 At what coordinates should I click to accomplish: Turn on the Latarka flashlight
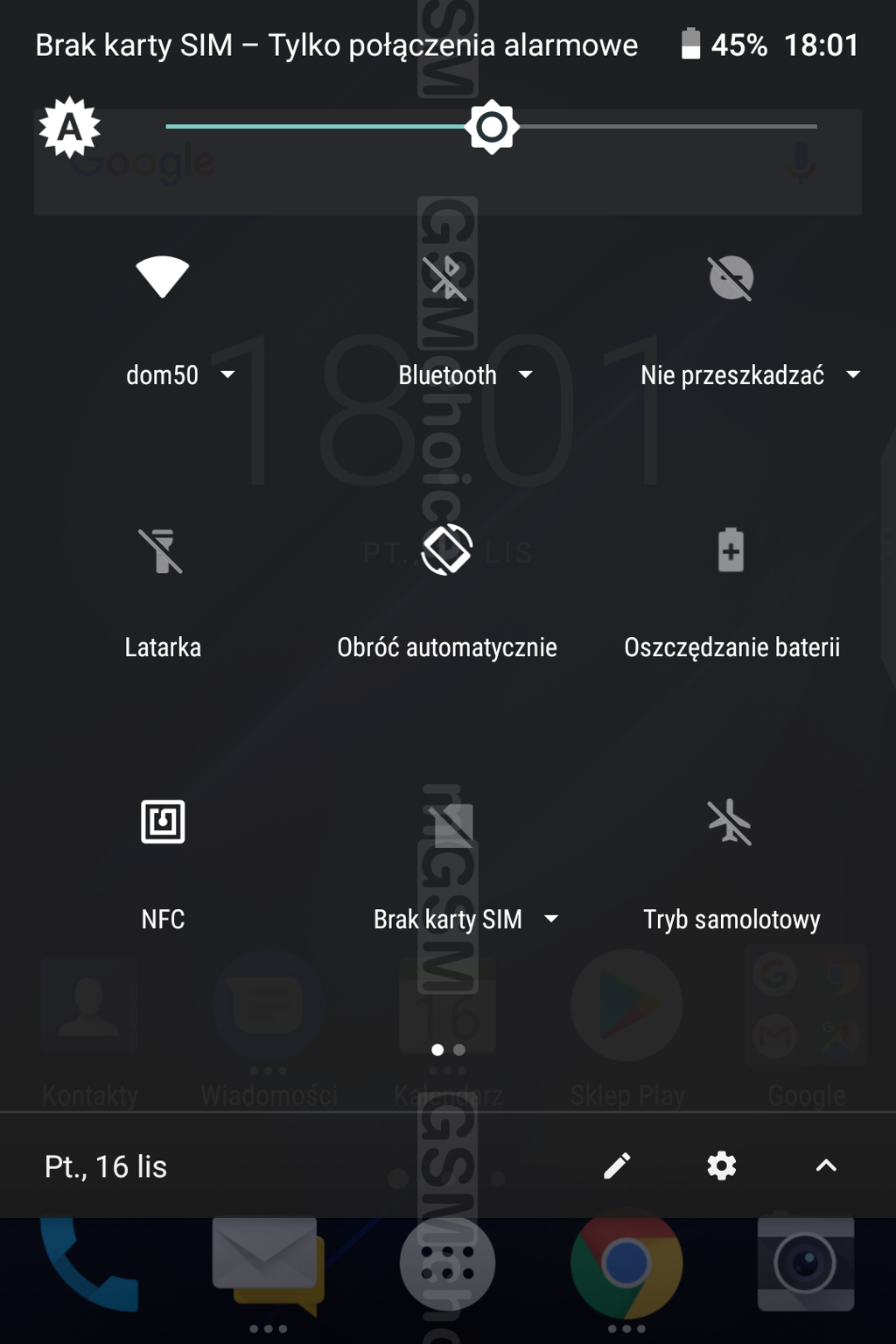162,551
